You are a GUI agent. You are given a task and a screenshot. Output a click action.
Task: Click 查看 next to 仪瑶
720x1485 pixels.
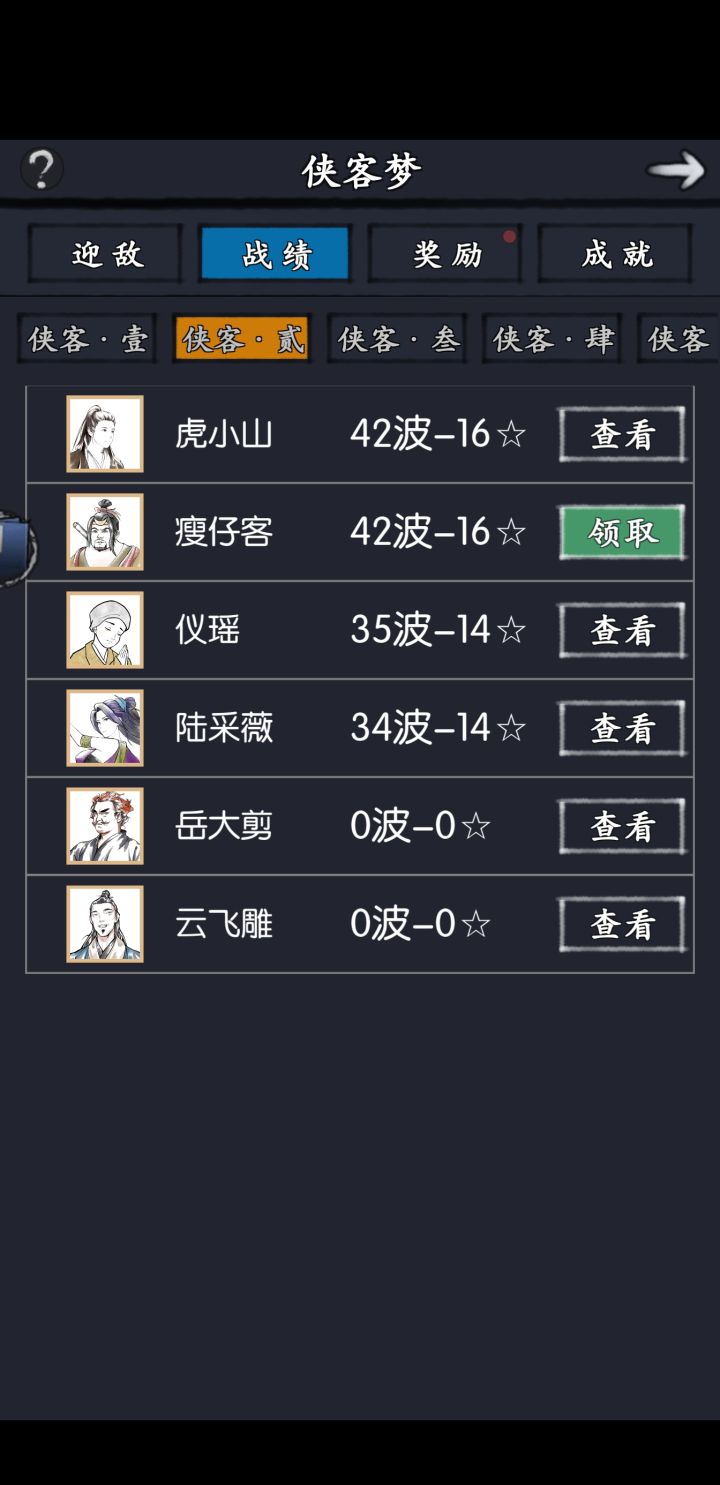coord(622,629)
